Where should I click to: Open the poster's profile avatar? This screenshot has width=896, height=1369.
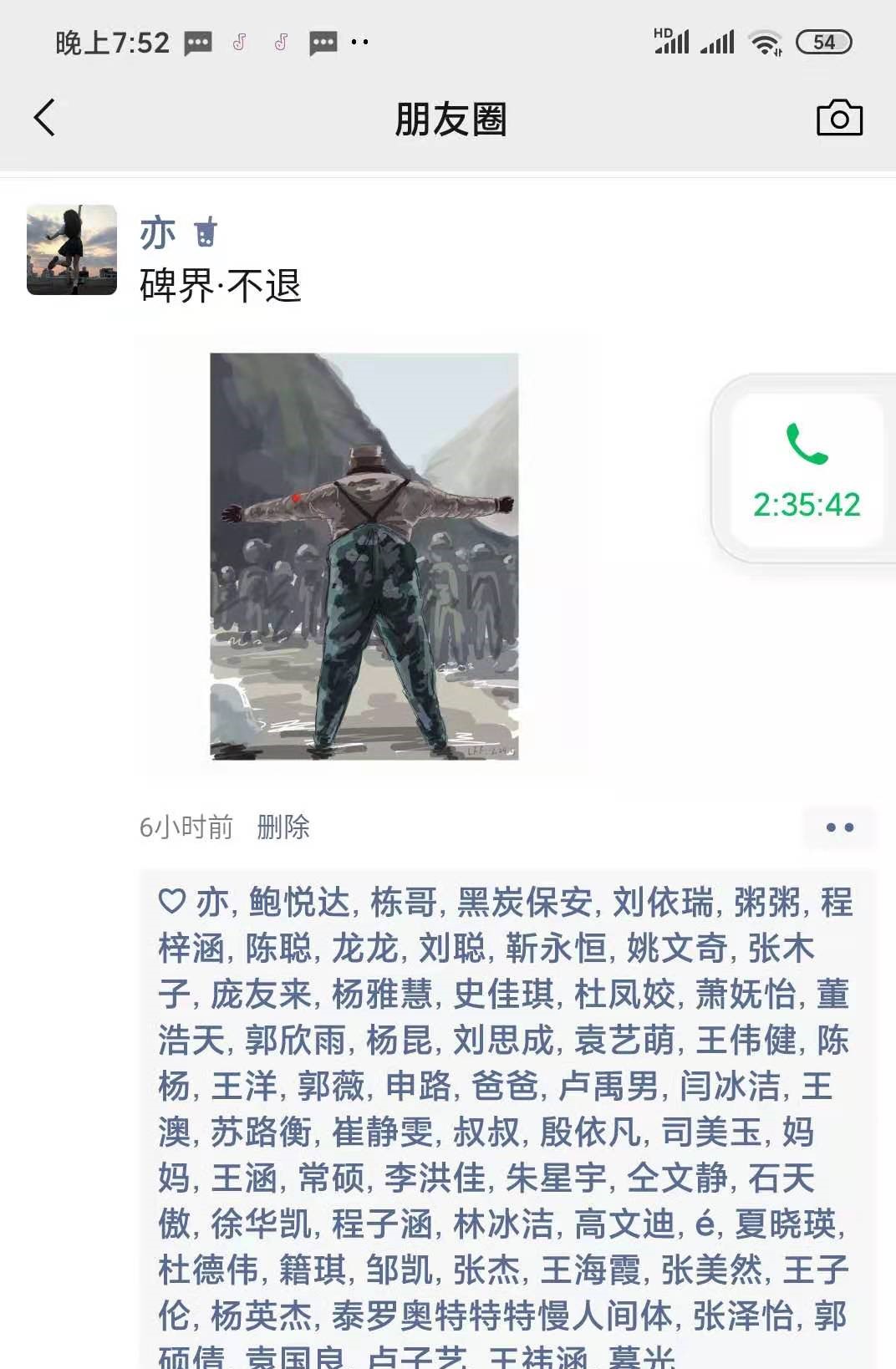[x=72, y=250]
